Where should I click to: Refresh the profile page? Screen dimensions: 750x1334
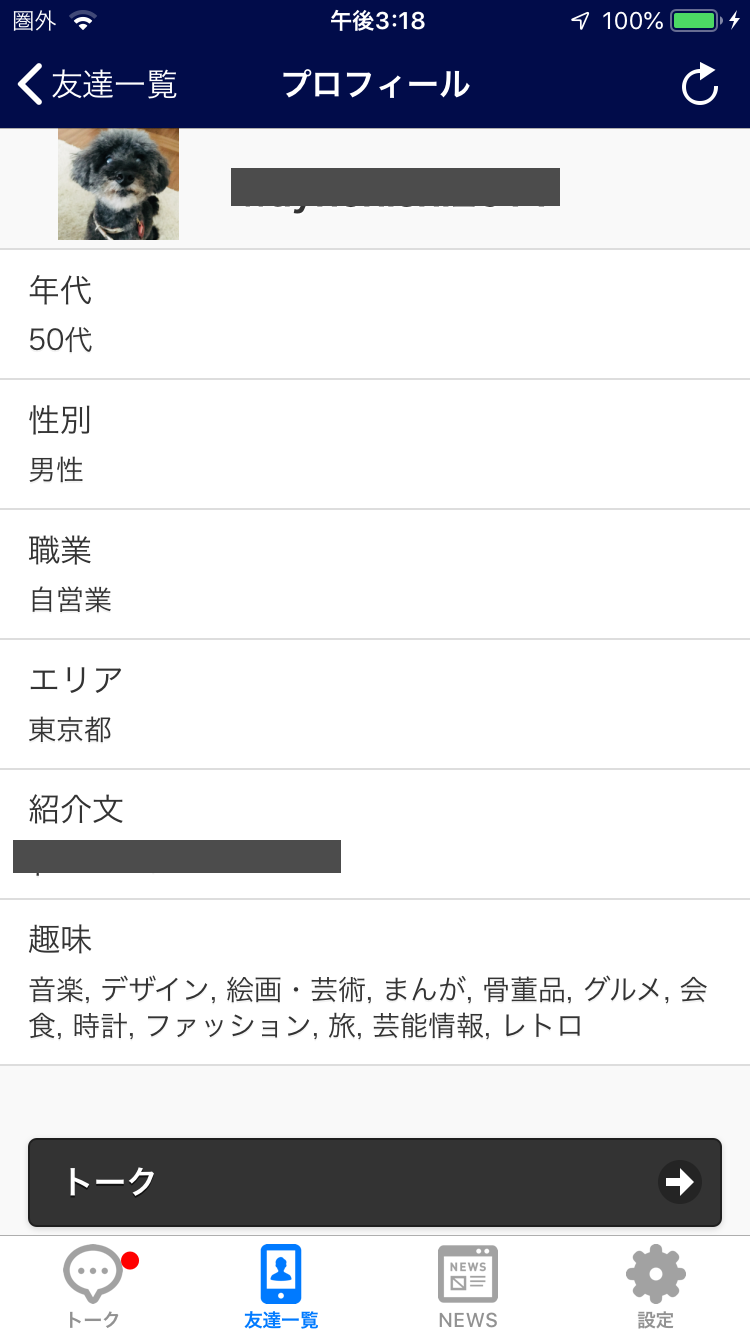coord(700,85)
